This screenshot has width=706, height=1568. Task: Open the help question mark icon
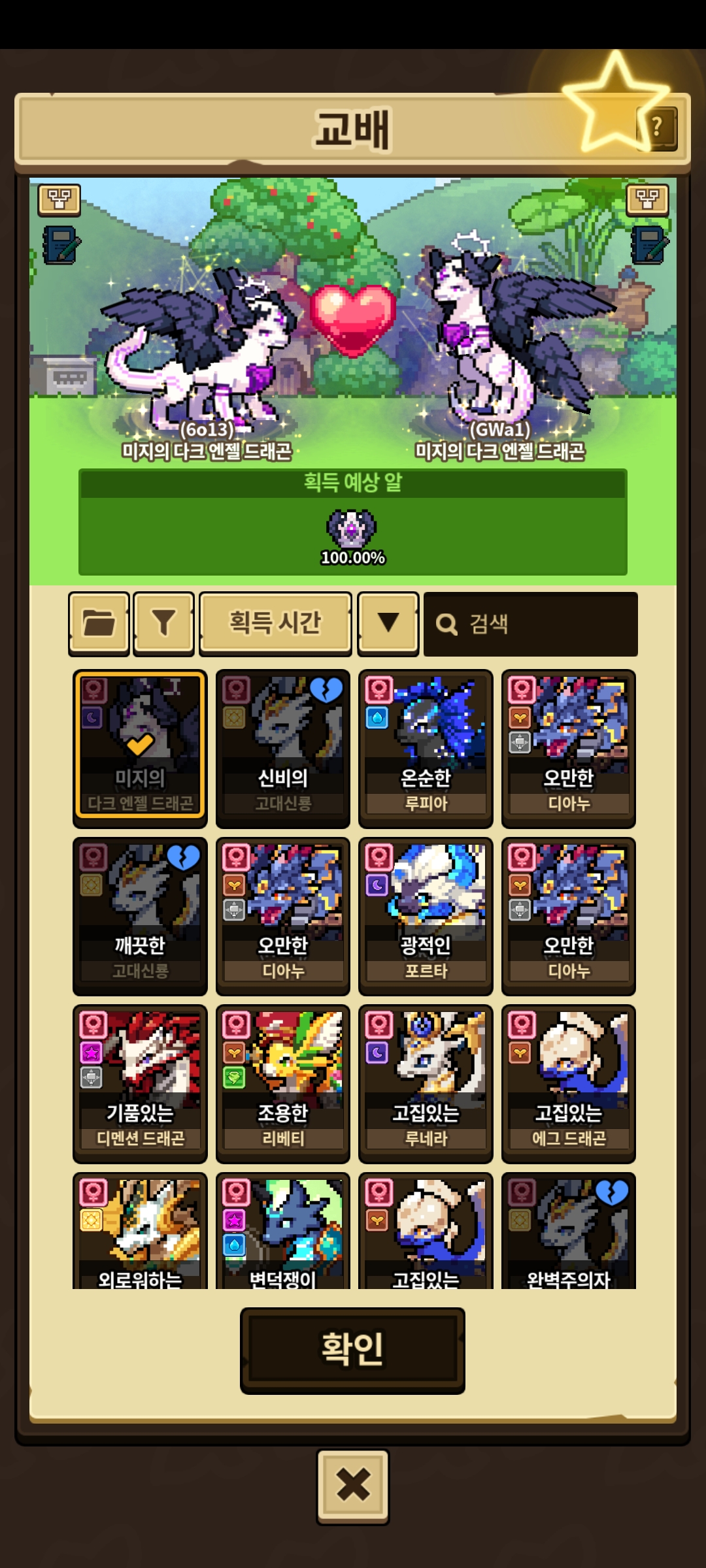tap(657, 127)
